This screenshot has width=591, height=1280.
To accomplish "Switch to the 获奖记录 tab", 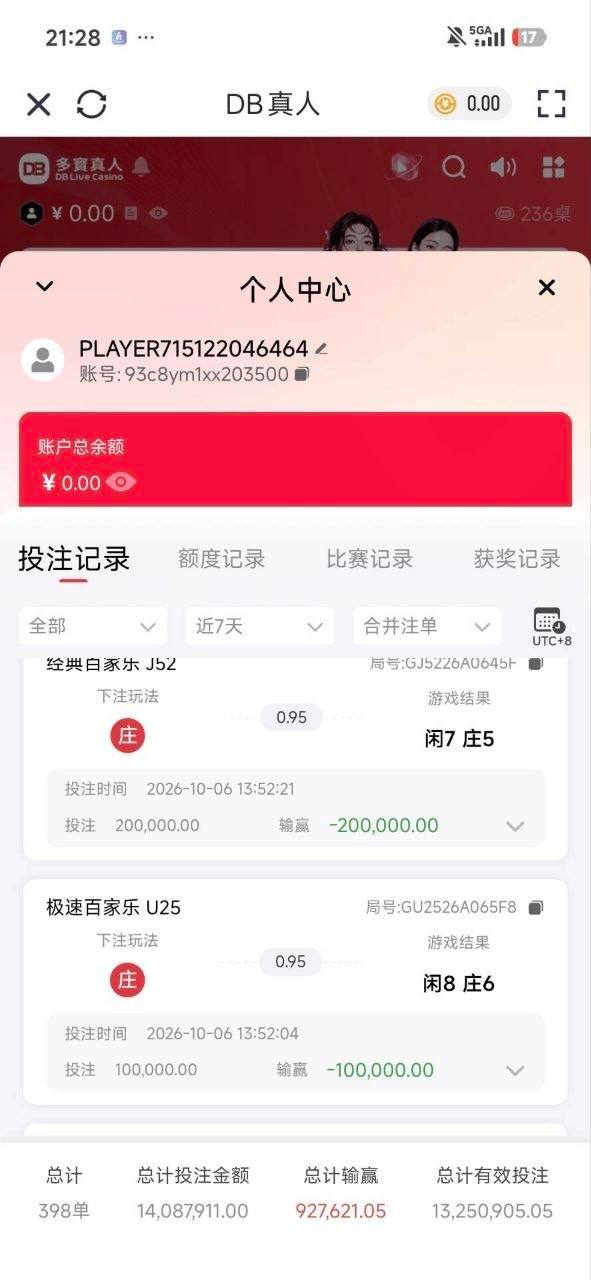I will 517,559.
